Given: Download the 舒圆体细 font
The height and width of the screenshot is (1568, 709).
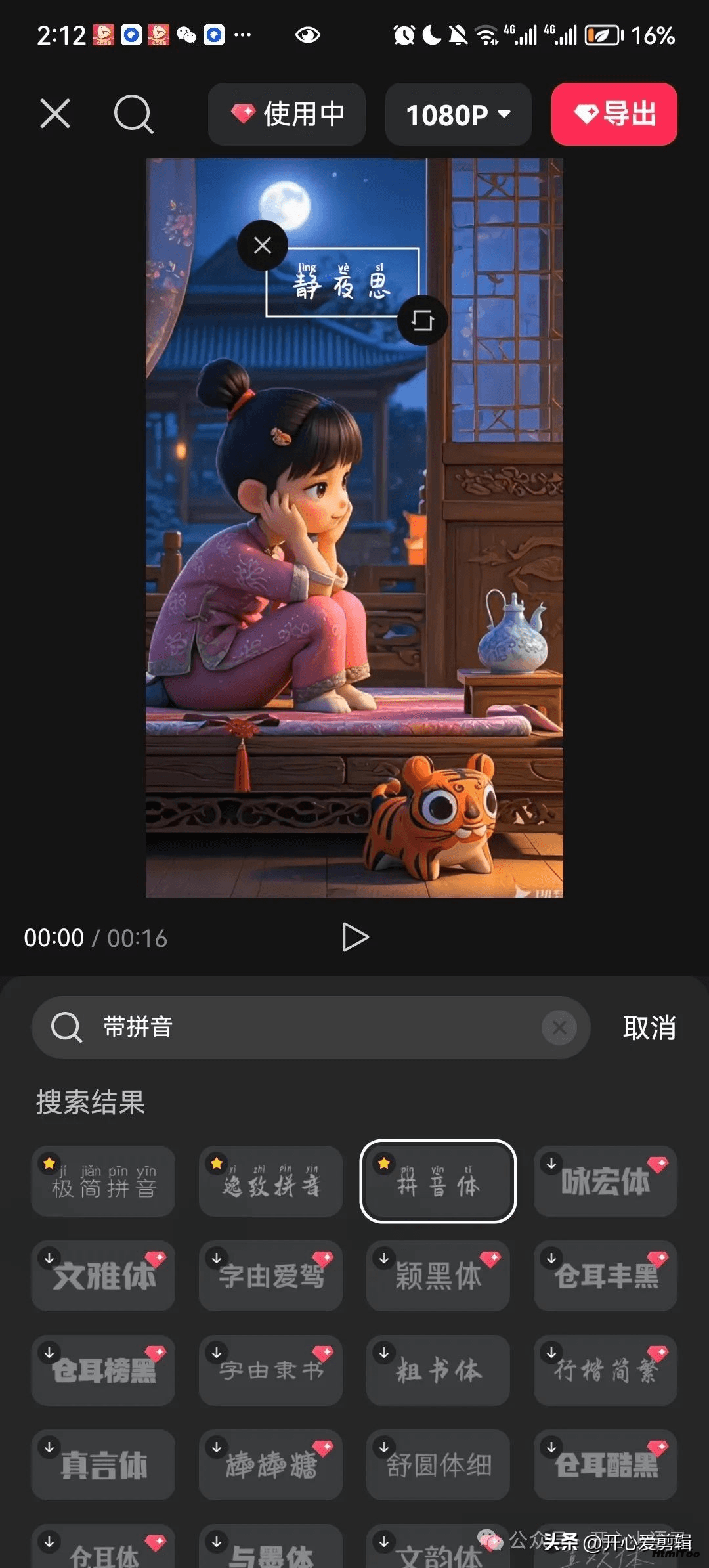Looking at the screenshot, I should coord(438,1465).
